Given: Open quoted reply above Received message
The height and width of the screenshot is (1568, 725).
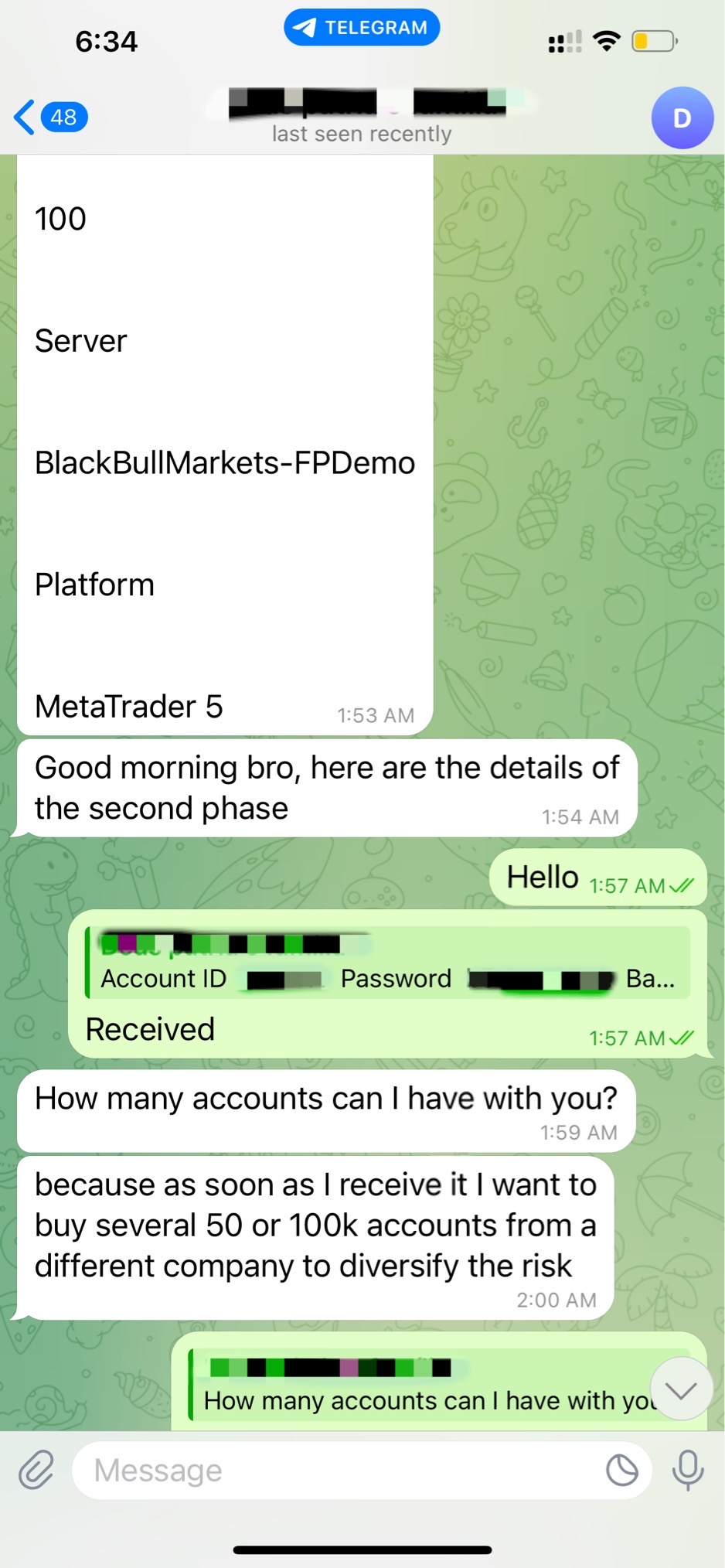Looking at the screenshot, I should tap(386, 963).
